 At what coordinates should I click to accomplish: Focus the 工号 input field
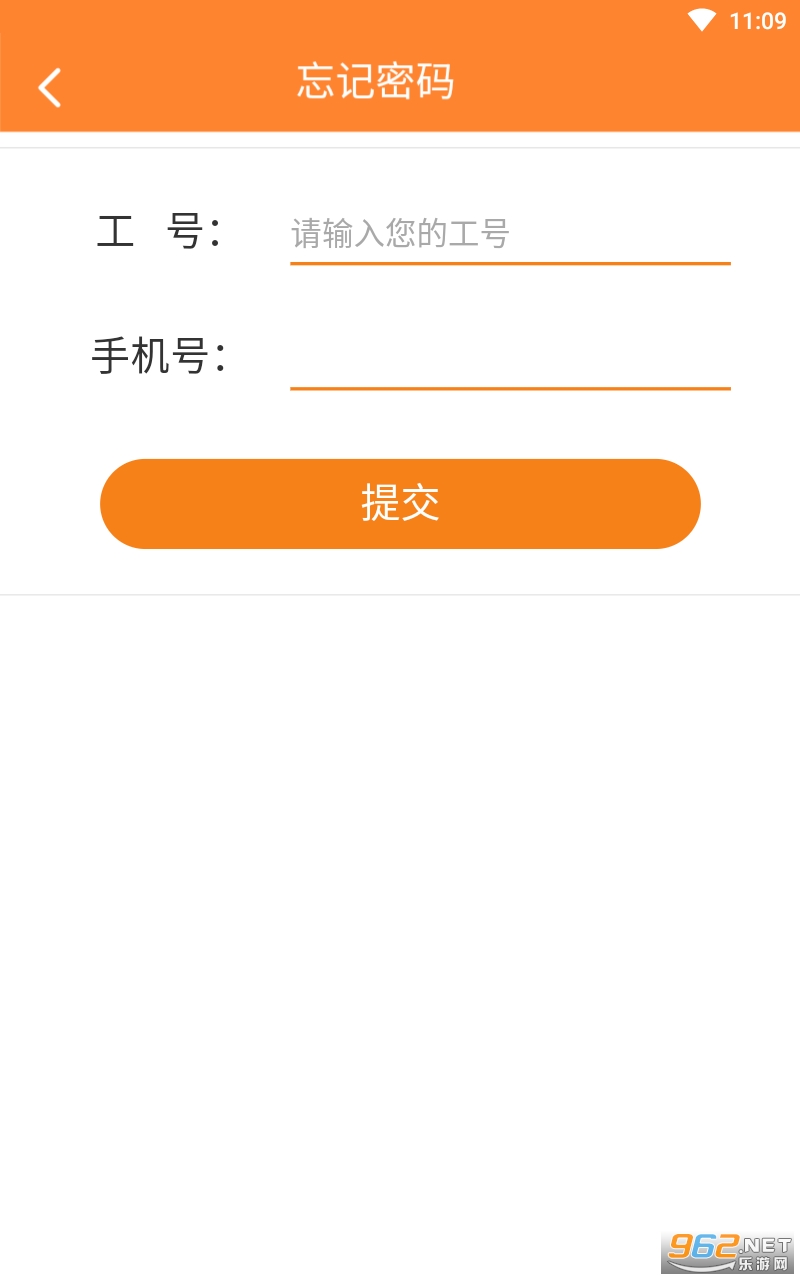click(509, 235)
